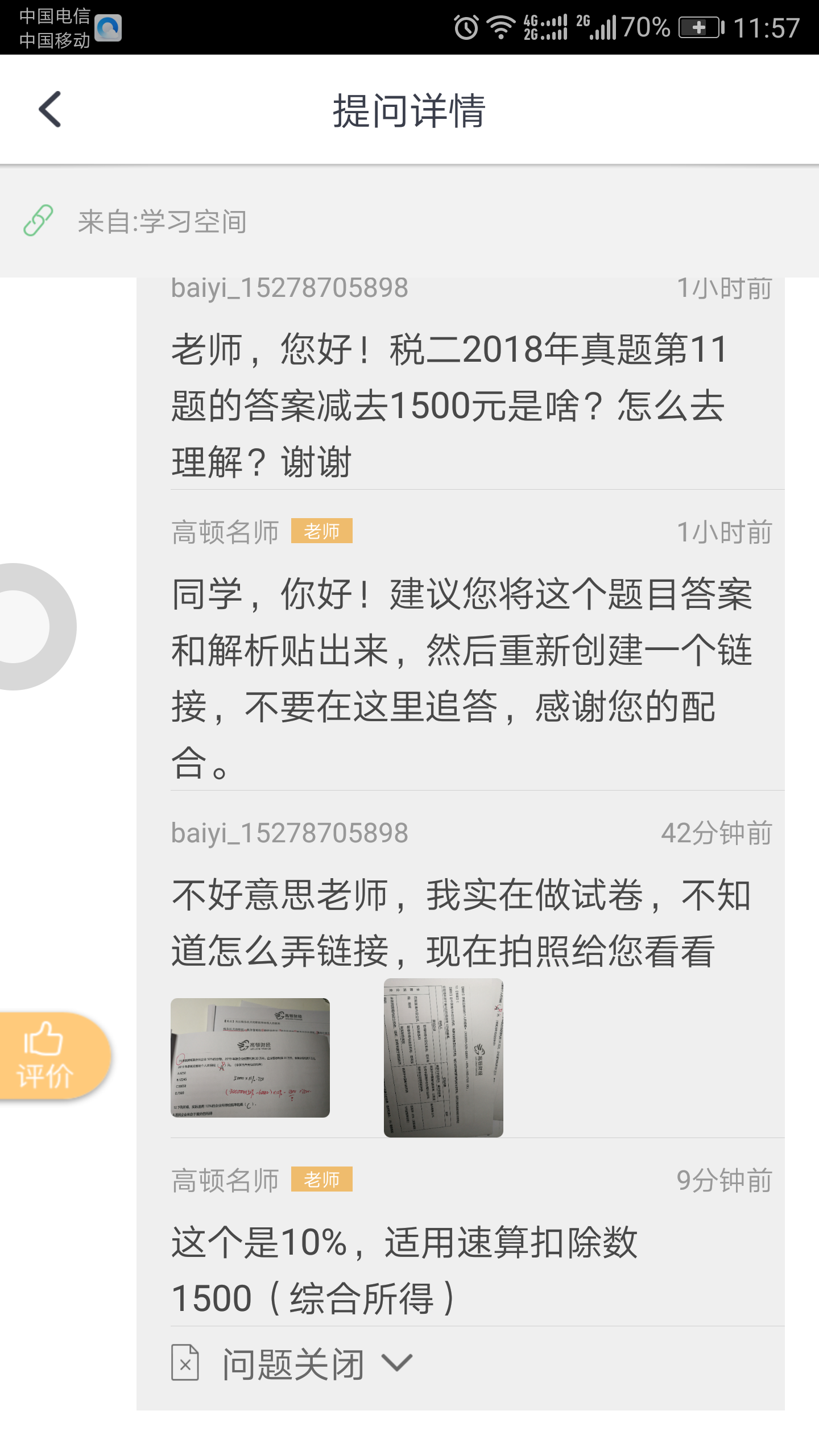
Task: Go back from the question details page
Action: click(50, 109)
